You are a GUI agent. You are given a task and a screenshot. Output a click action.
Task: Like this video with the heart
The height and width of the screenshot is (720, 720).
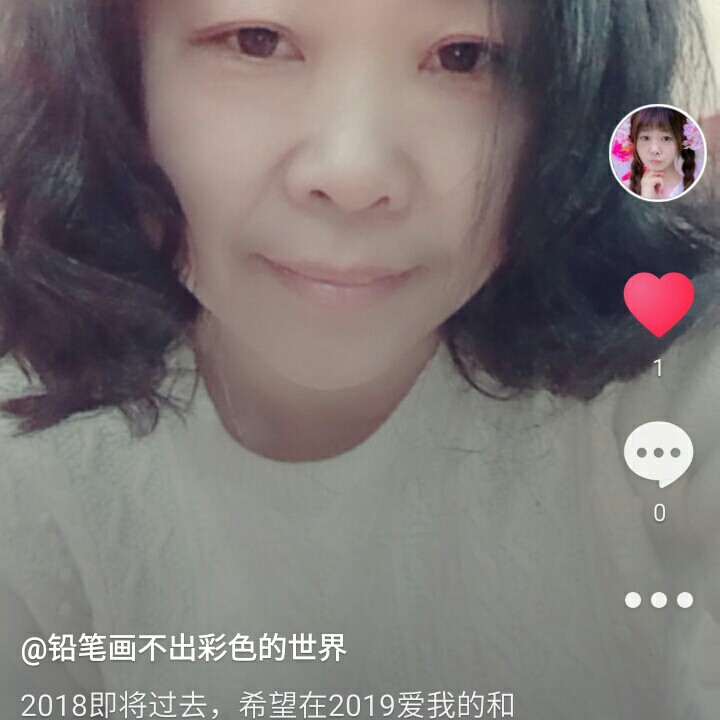tap(658, 304)
